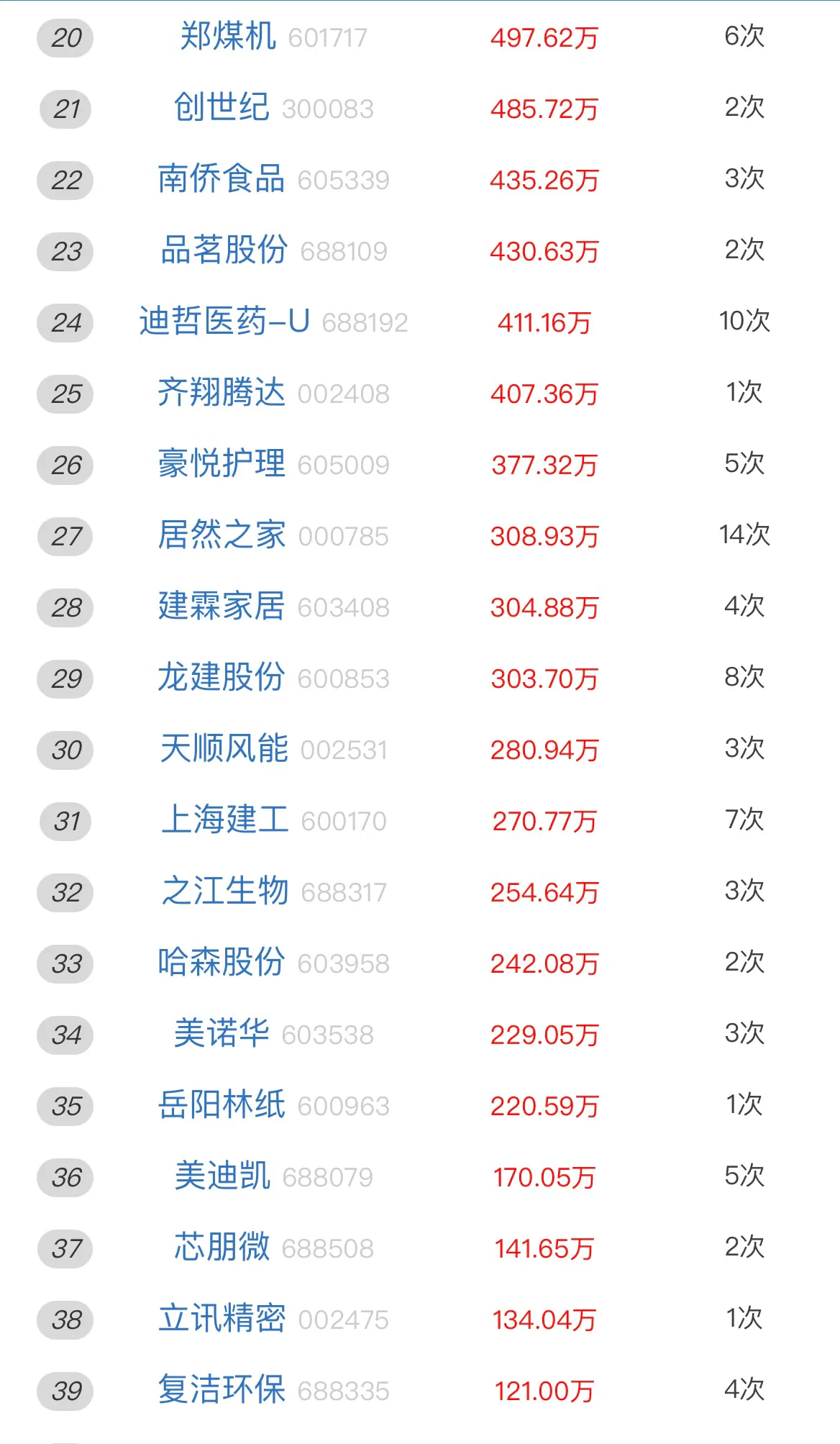
Task: Open 哈森股份 stock page
Action: coord(222,963)
